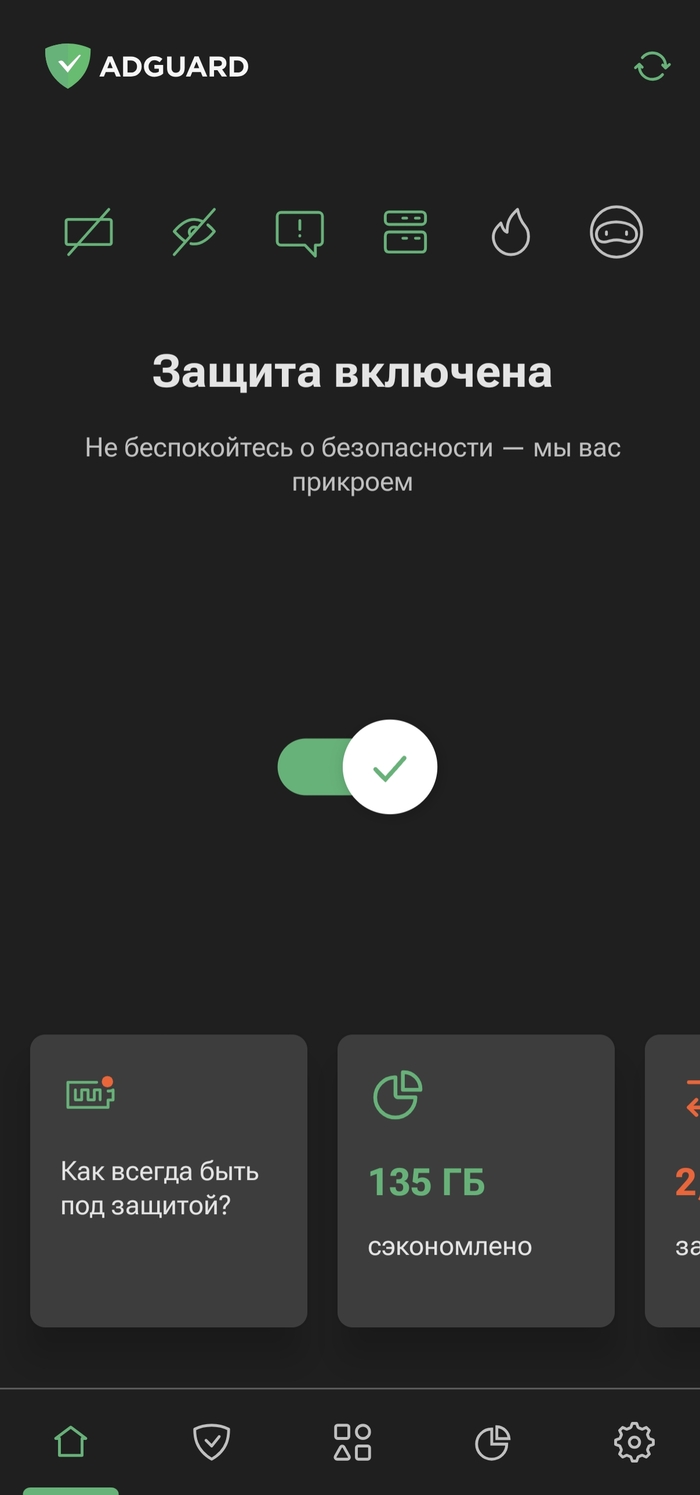Image resolution: width=700 pixels, height=1495 pixels.
Task: Open the DNS protection server icon
Action: 405,232
